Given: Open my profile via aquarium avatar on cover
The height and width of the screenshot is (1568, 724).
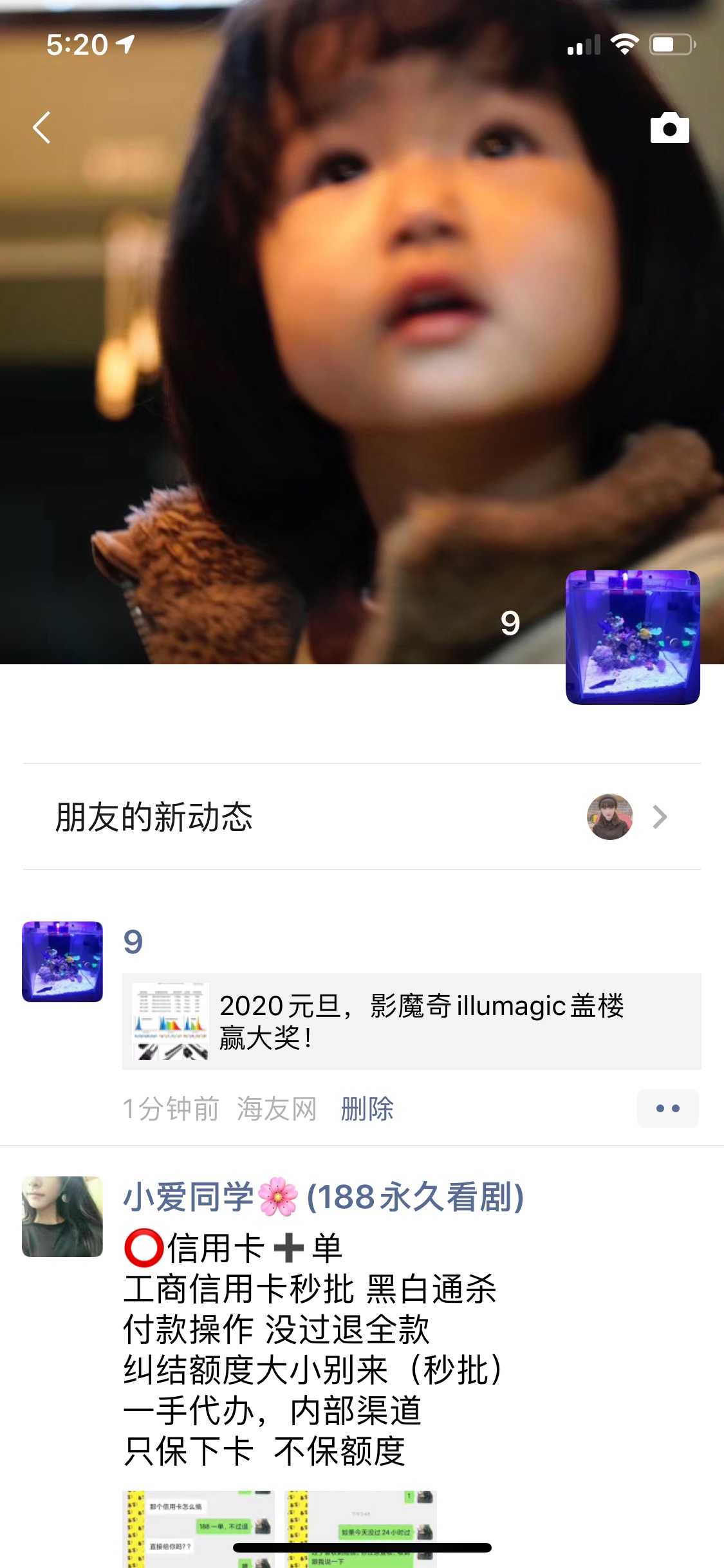Looking at the screenshot, I should coord(633,637).
